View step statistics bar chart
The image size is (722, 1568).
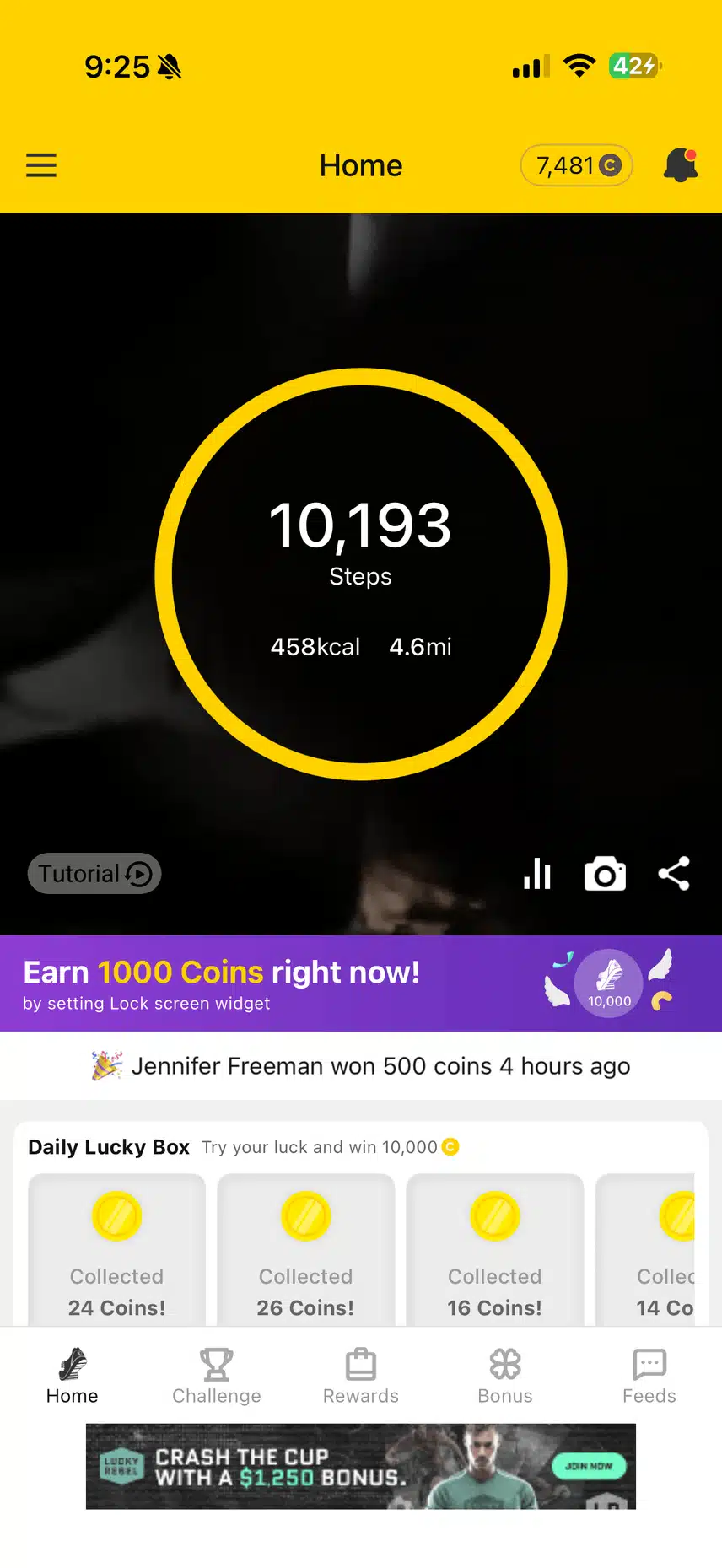537,874
